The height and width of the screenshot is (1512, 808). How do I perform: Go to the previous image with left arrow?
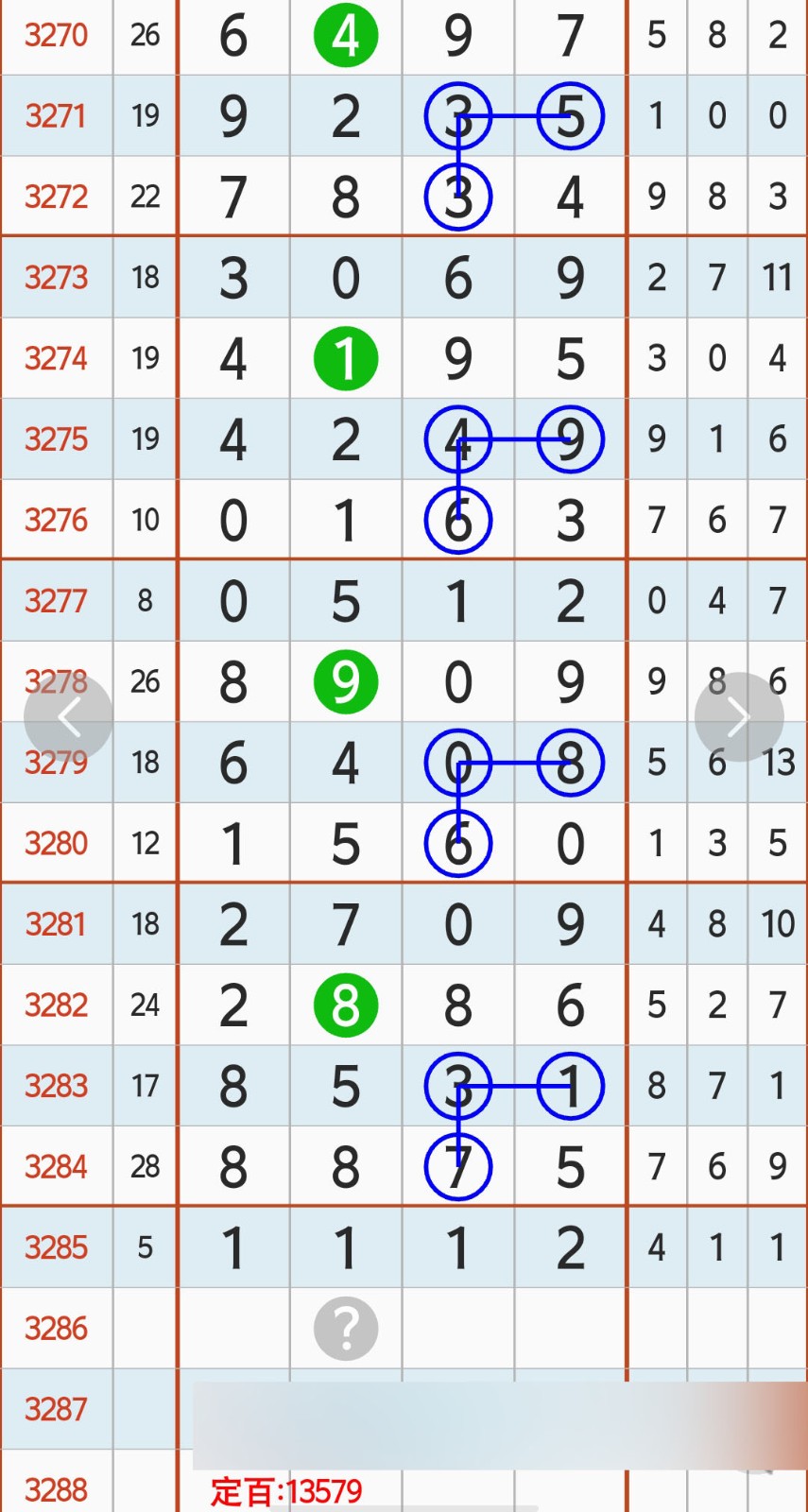[68, 717]
